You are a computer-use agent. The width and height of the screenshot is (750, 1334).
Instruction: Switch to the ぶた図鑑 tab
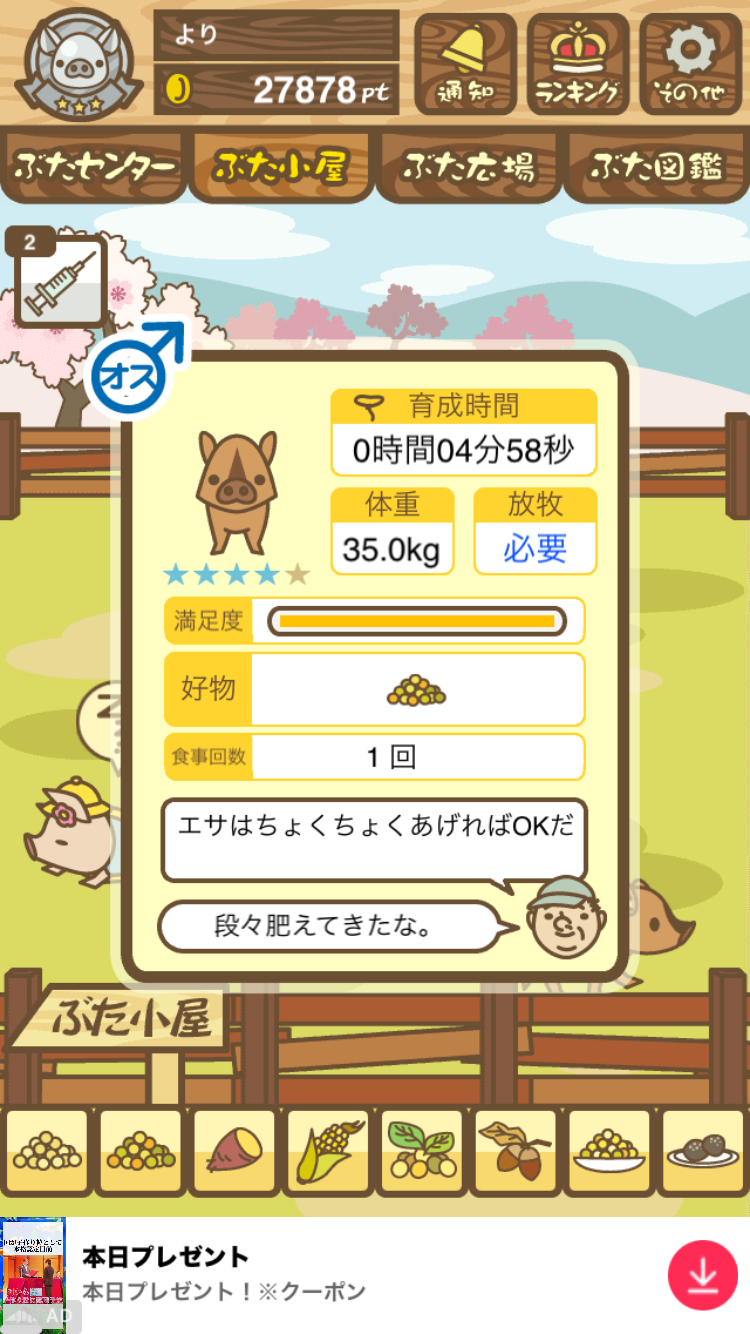click(x=656, y=167)
